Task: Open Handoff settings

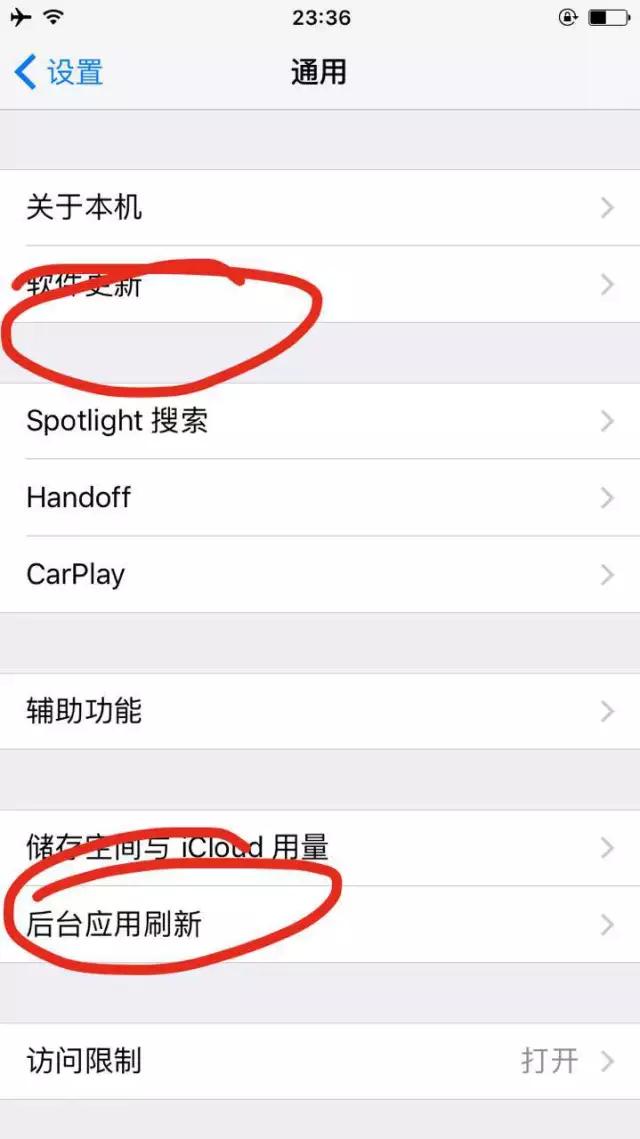Action: coord(320,497)
